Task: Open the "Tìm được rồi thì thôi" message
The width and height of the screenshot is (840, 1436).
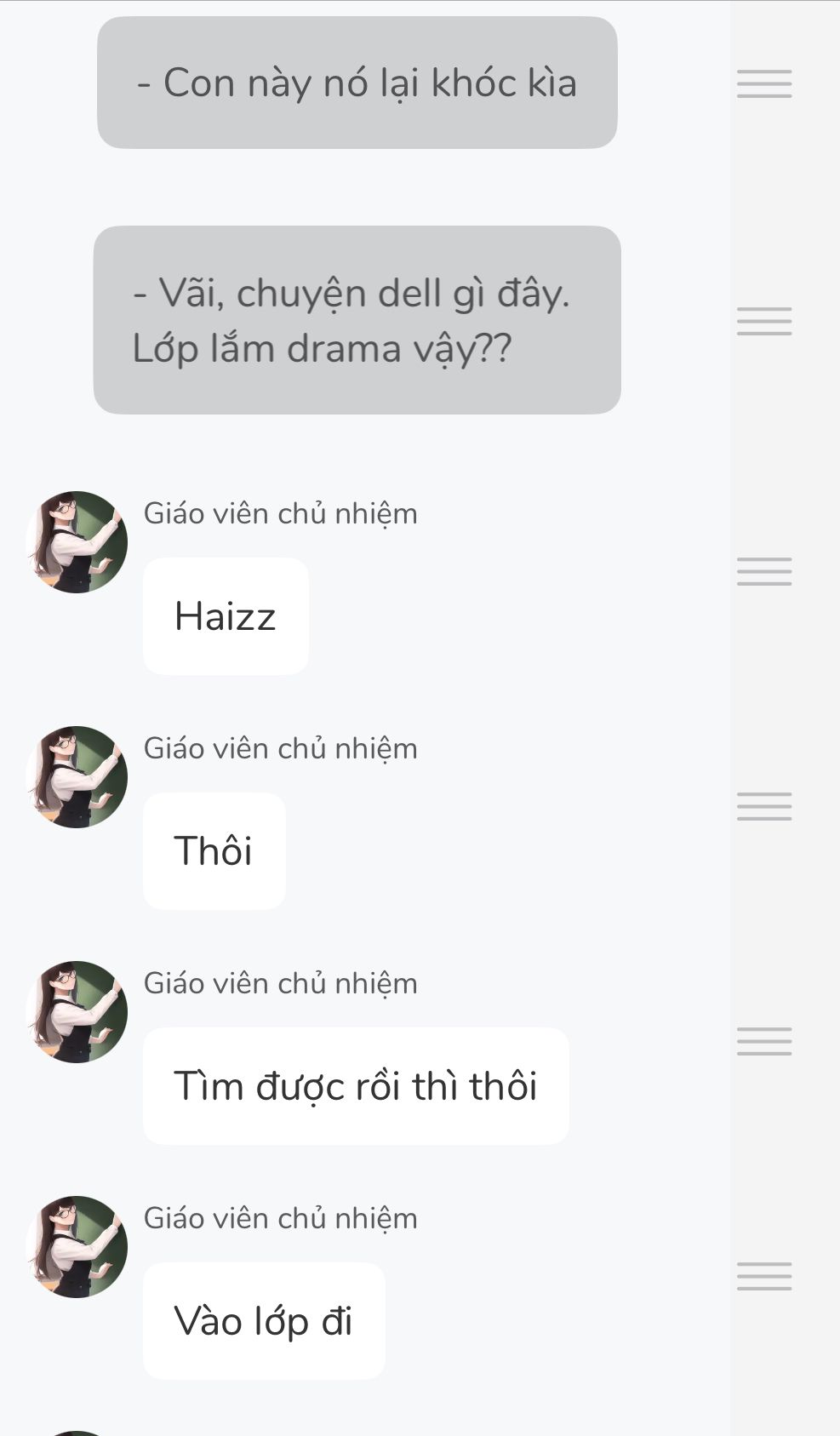Action: pyautogui.click(x=356, y=1086)
